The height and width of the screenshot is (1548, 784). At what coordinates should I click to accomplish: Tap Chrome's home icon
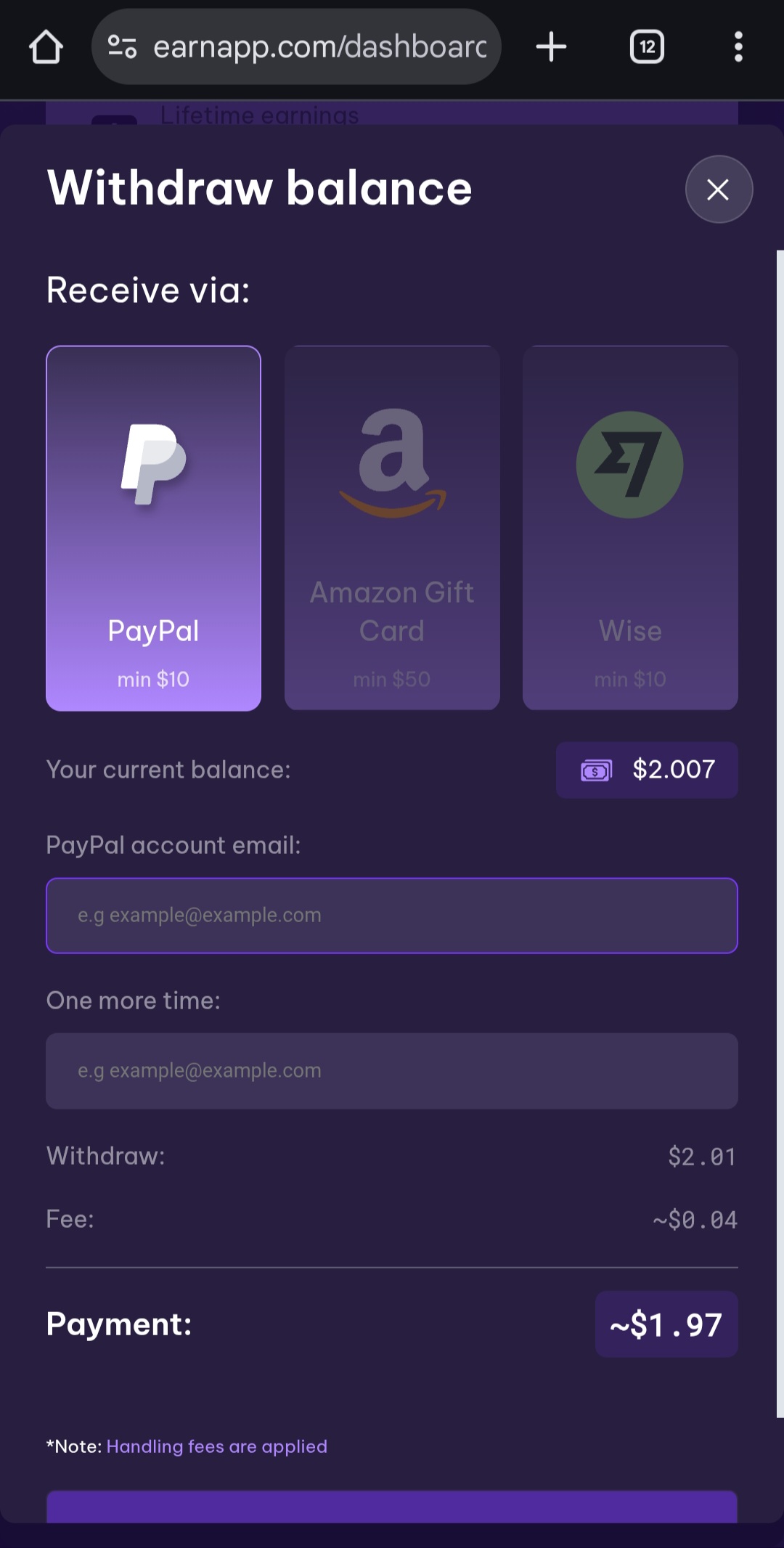tap(46, 46)
